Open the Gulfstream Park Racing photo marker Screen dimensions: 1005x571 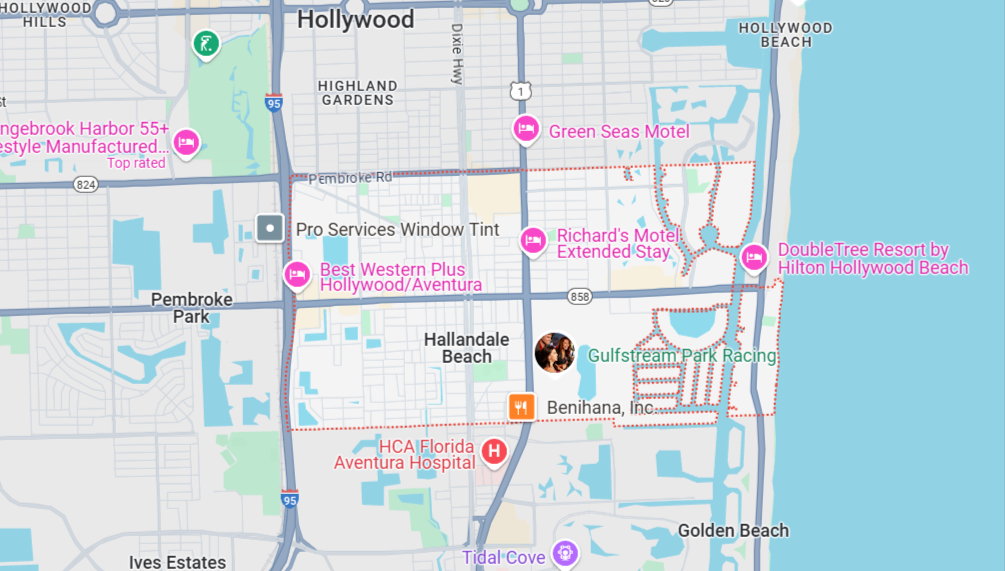(555, 353)
